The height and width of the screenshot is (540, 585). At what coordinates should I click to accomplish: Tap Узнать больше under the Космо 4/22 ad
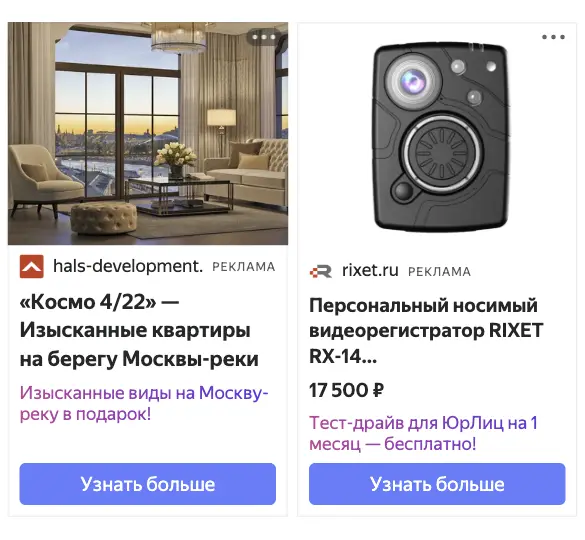(148, 484)
